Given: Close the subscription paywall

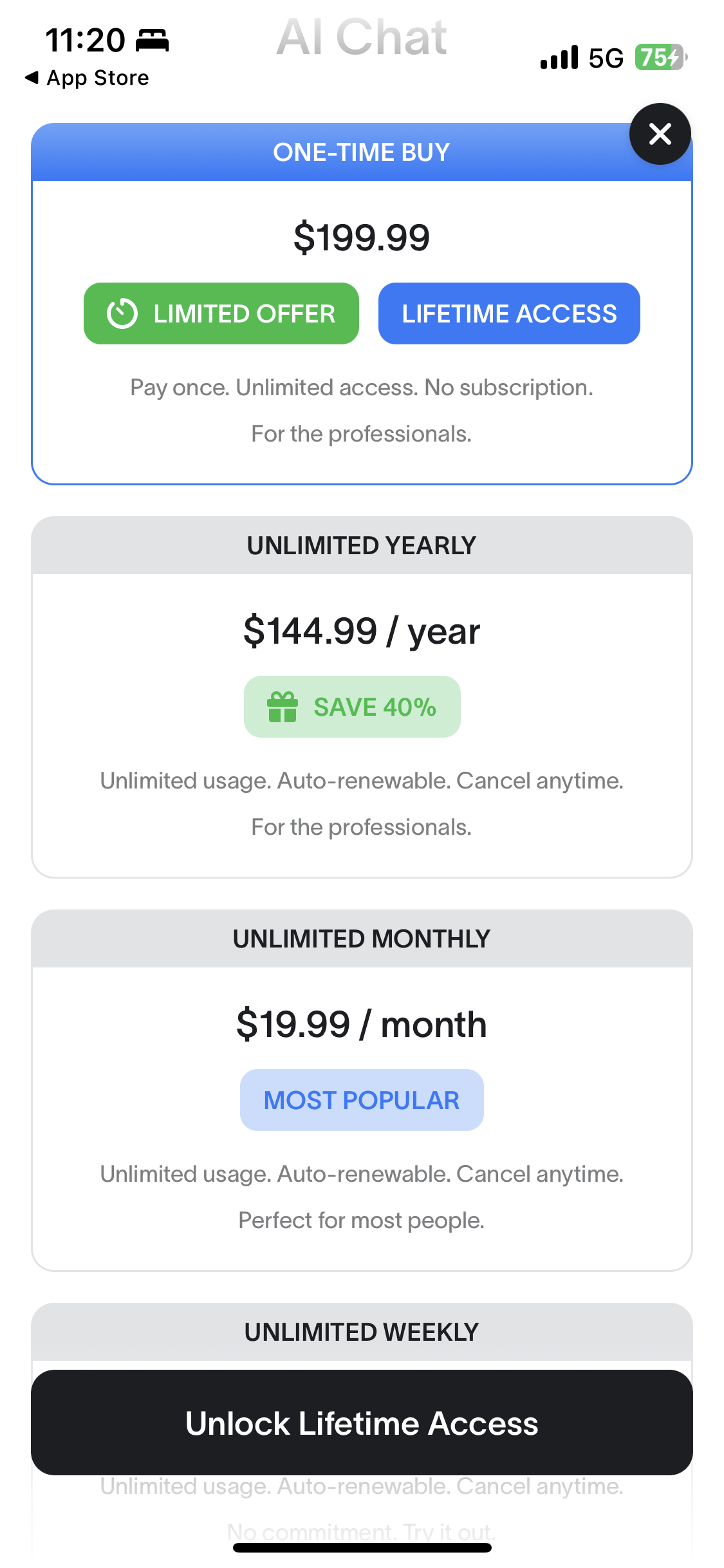Looking at the screenshot, I should click(660, 134).
